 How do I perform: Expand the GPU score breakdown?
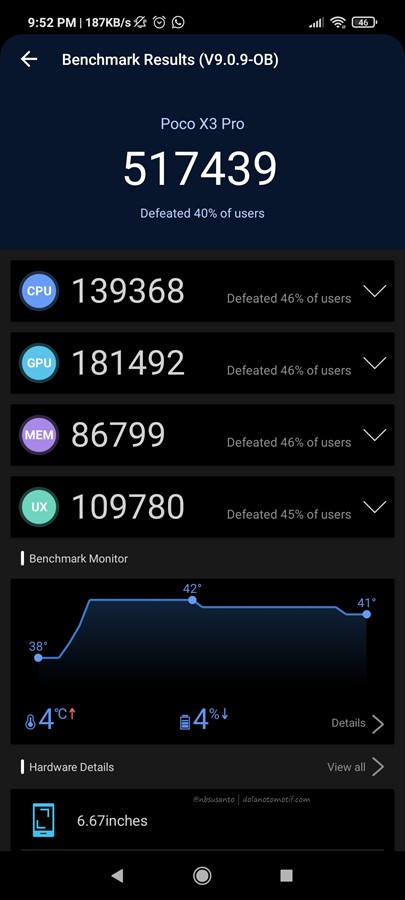pyautogui.click(x=375, y=363)
